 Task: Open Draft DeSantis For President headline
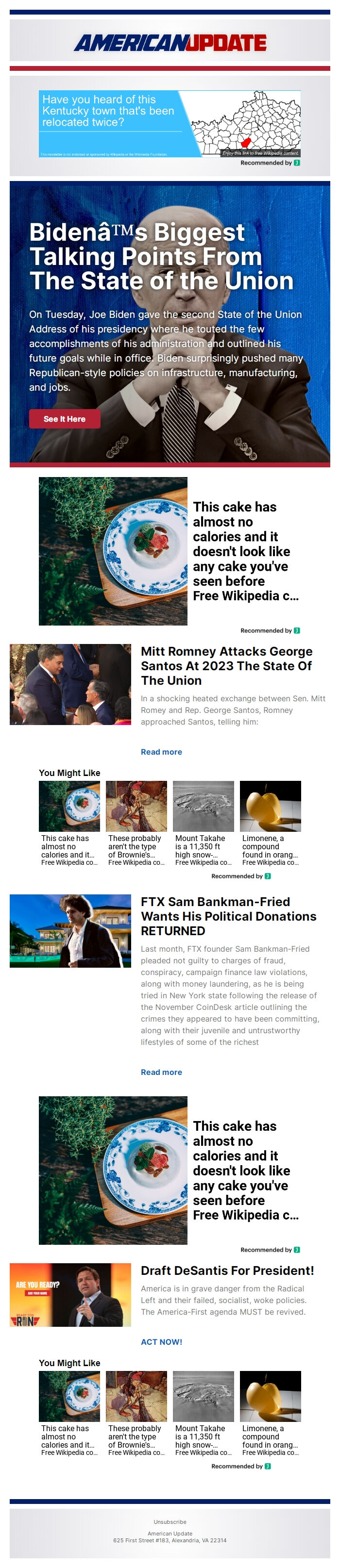[227, 1271]
